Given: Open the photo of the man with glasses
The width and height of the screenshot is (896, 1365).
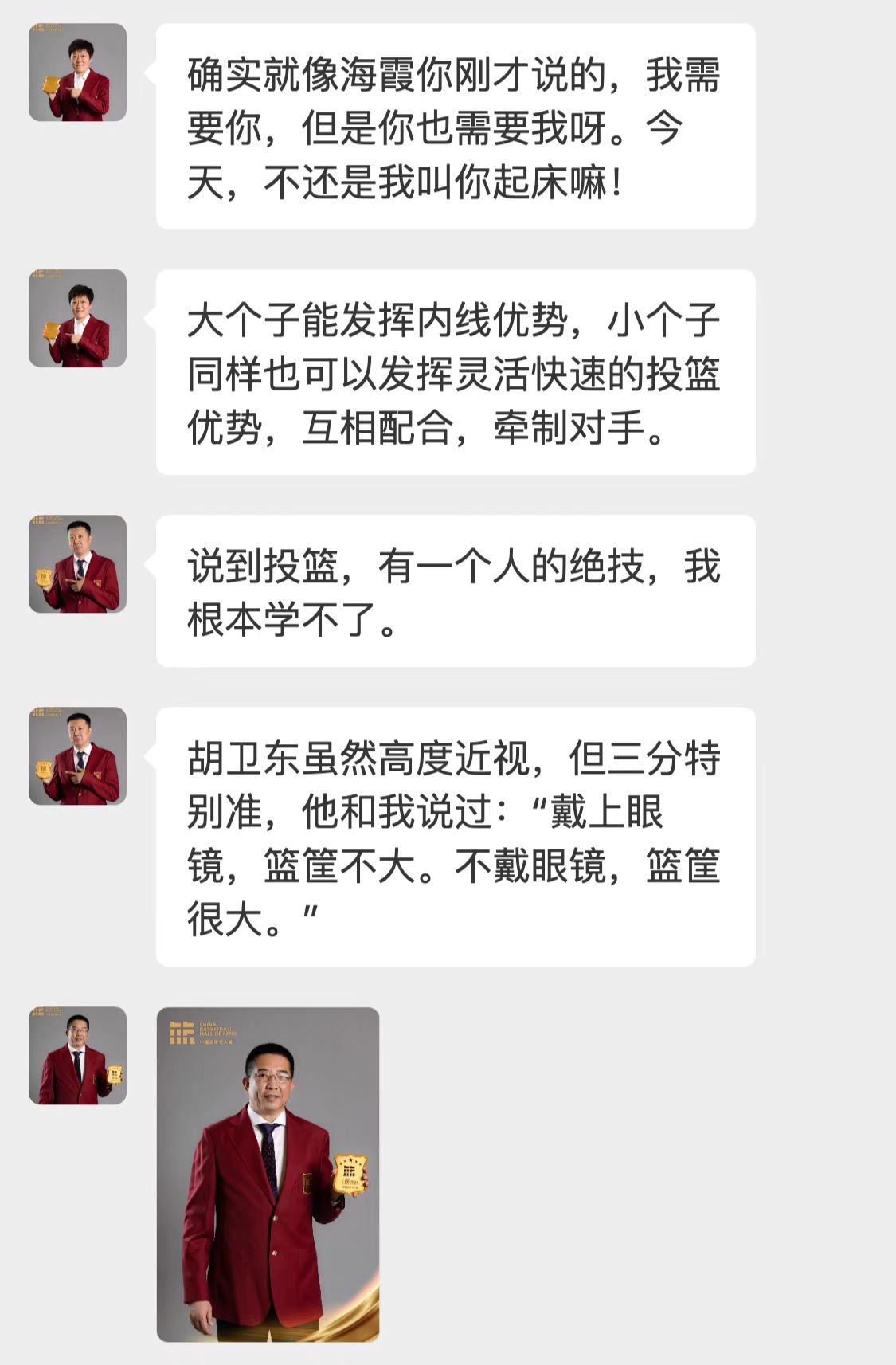Looking at the screenshot, I should [x=268, y=1174].
